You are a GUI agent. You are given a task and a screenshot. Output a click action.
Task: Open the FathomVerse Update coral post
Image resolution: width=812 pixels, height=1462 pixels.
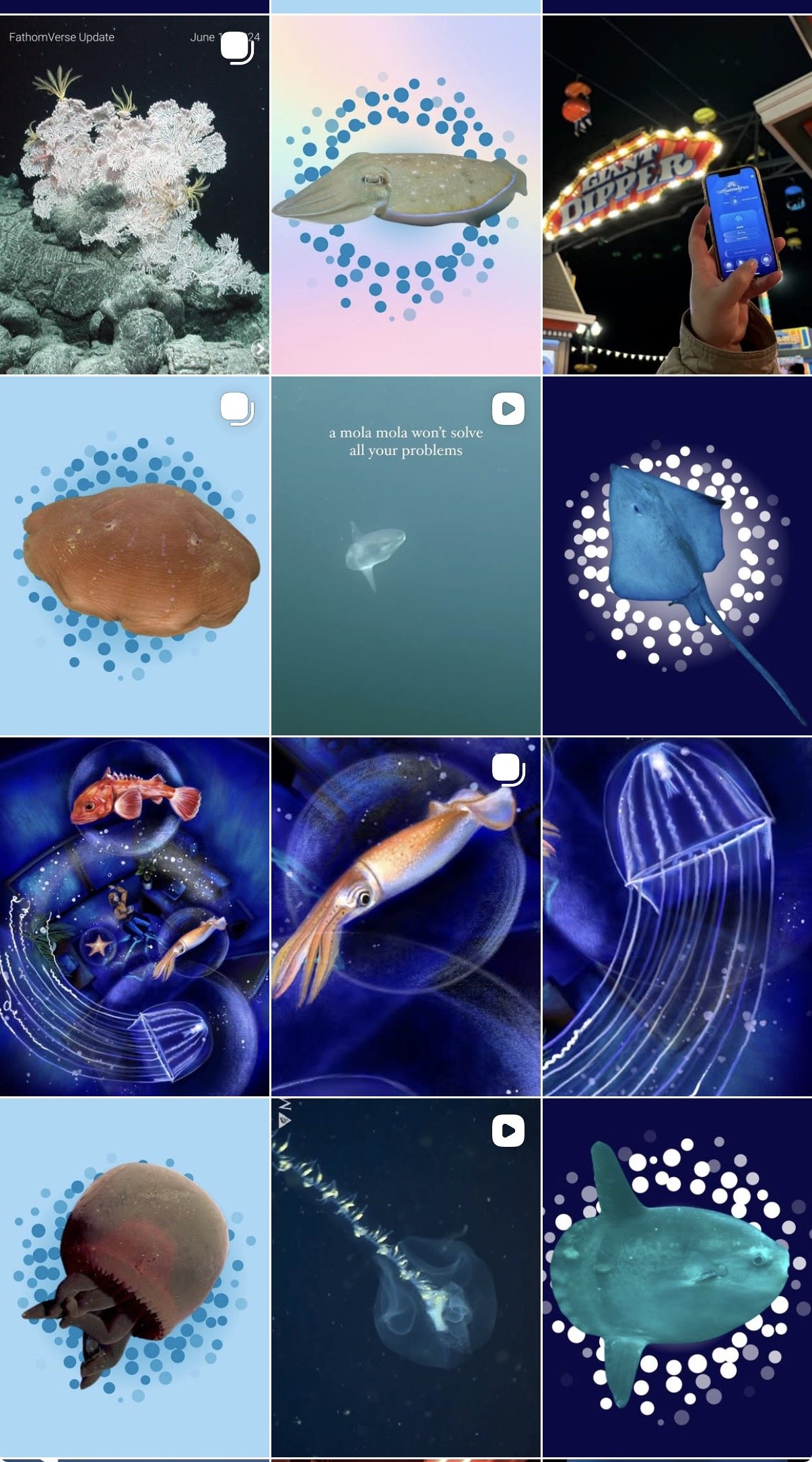(135, 195)
